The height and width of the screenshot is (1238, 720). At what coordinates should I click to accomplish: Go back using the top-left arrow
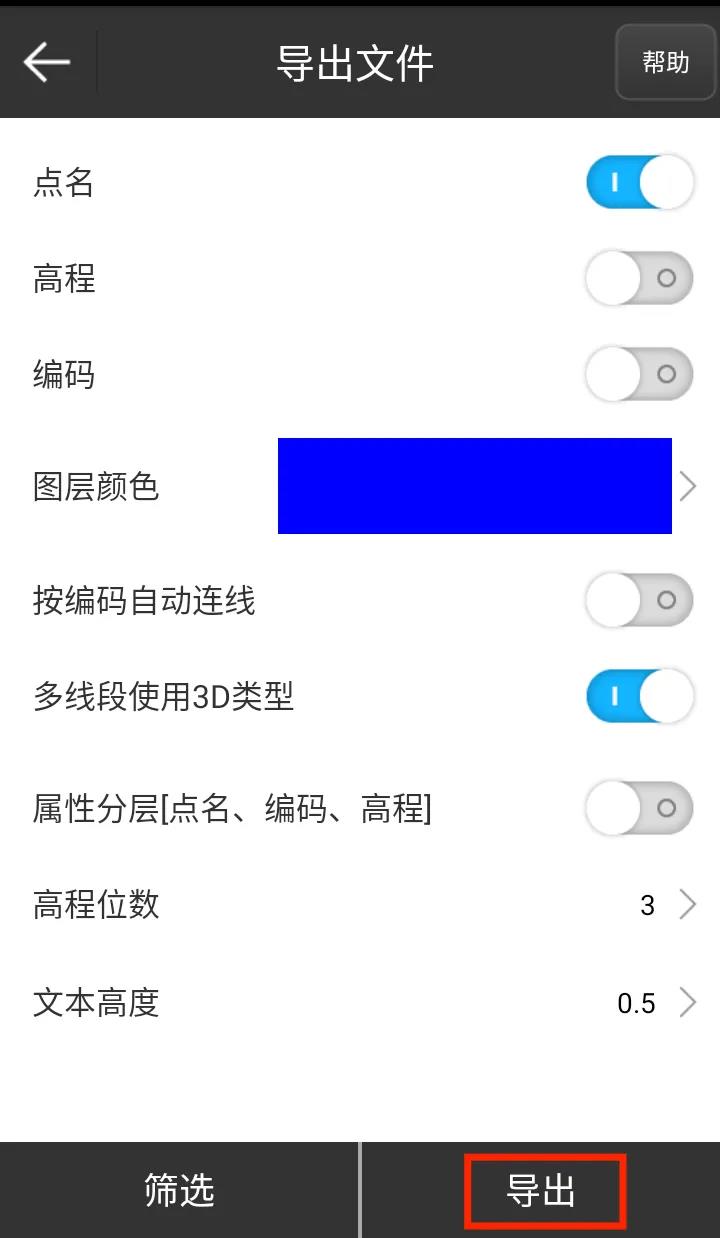47,63
